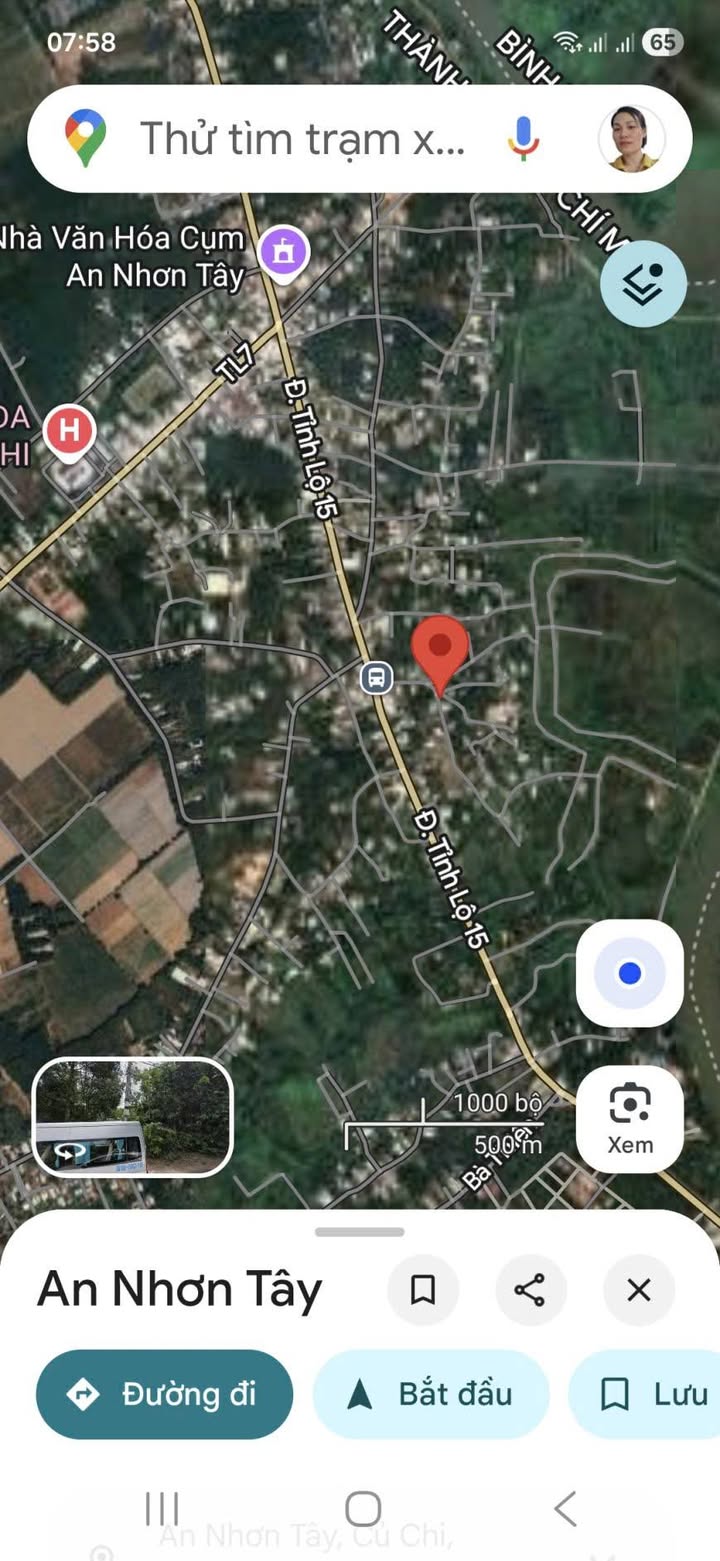This screenshot has height=1561, width=720.
Task: Open the hospital marker on the map
Action: pyautogui.click(x=69, y=432)
